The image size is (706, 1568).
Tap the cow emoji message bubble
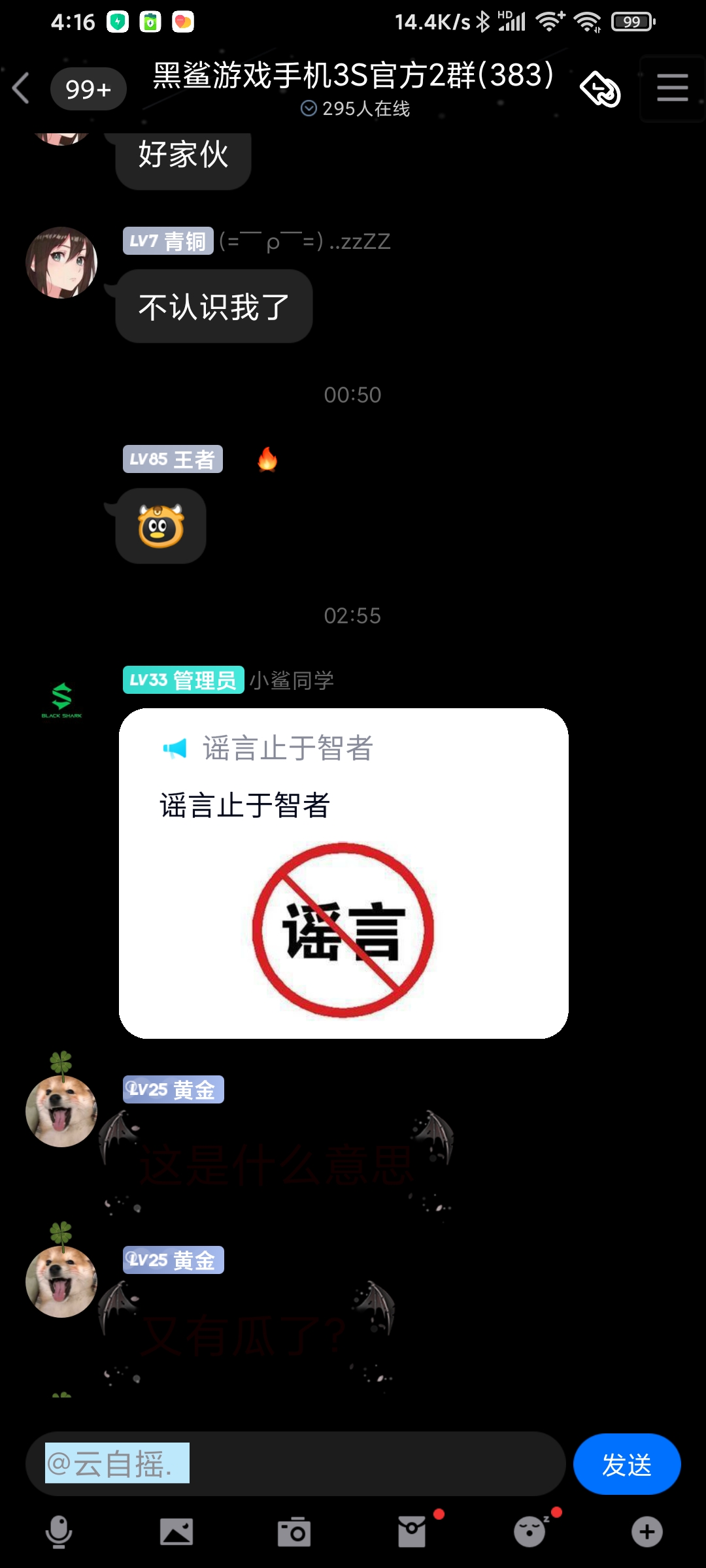[161, 526]
